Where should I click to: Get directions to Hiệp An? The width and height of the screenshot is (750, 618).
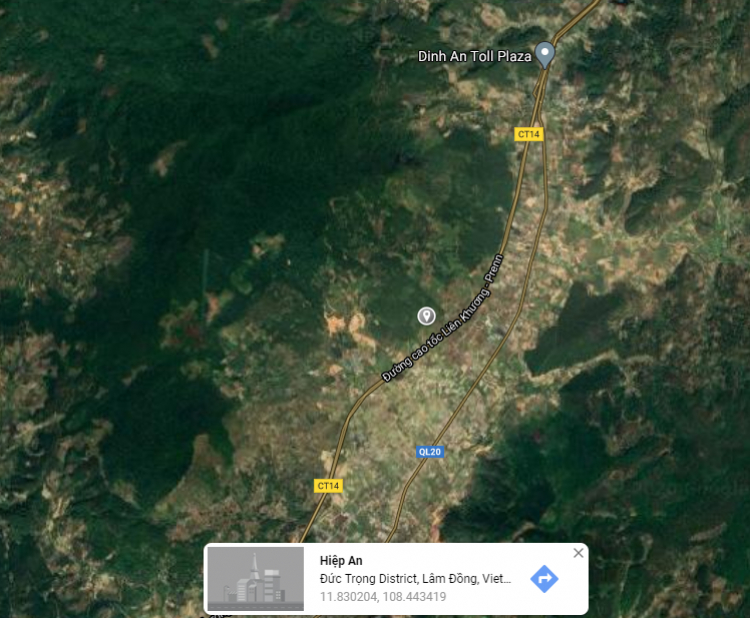pos(544,578)
